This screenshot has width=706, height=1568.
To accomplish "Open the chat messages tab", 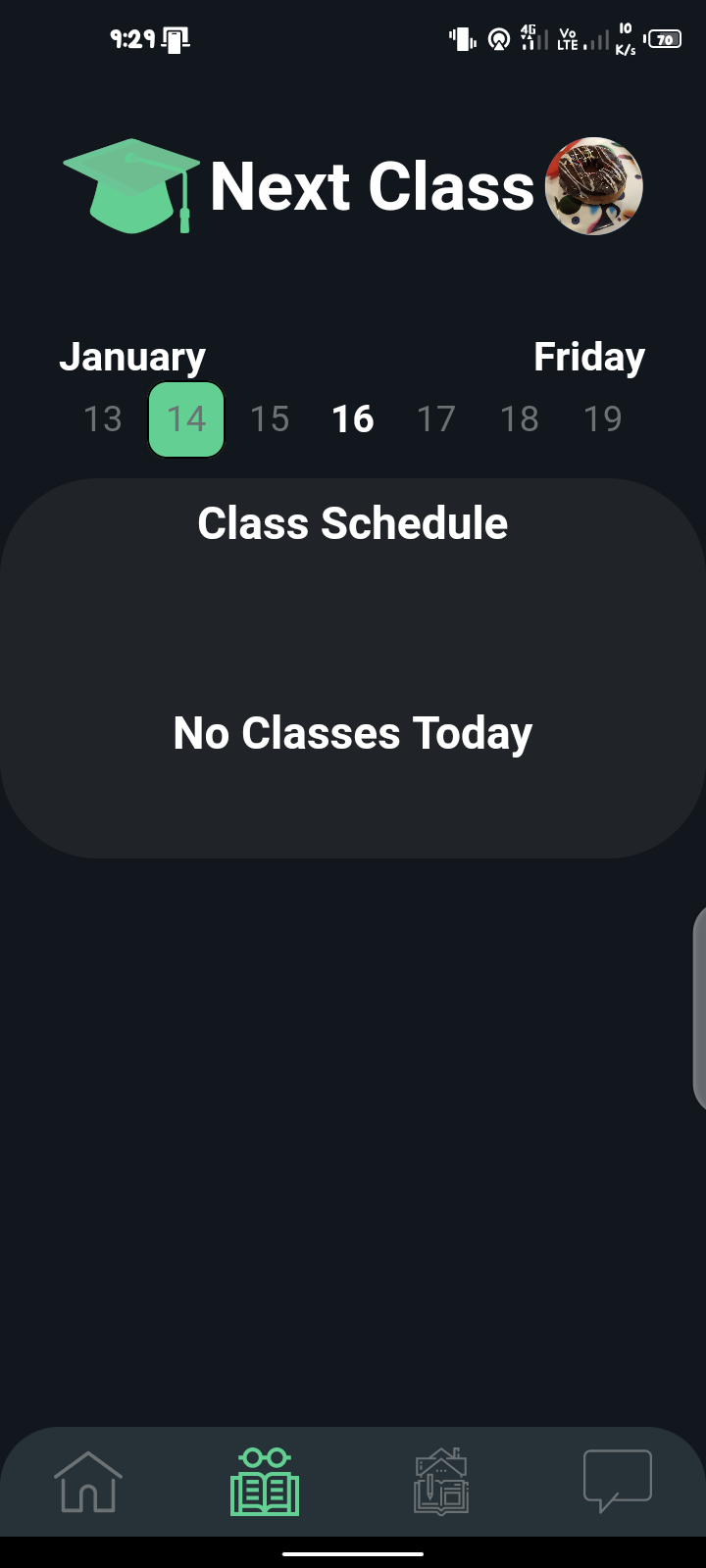I will pyautogui.click(x=618, y=1481).
